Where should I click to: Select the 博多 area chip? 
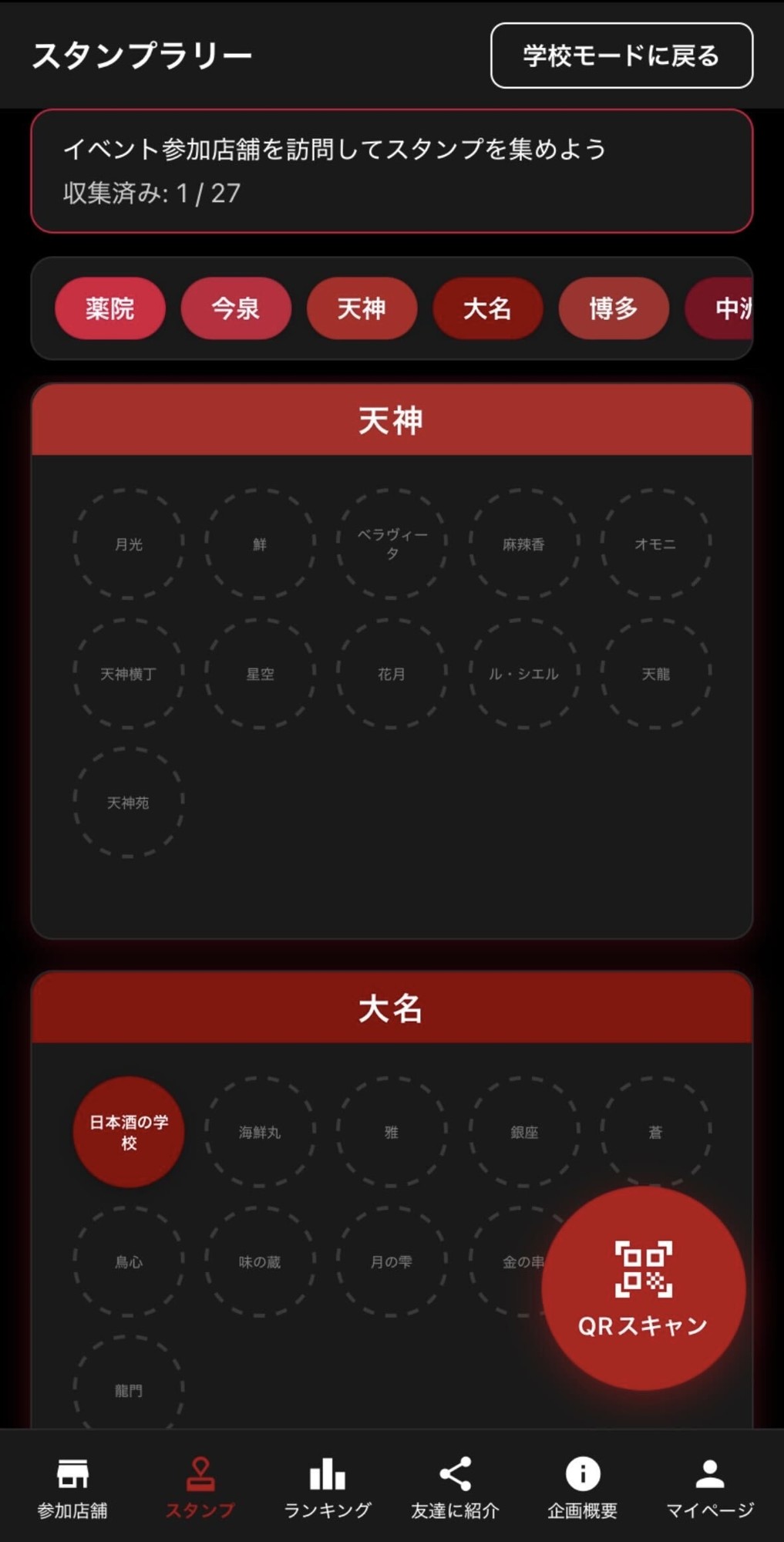point(614,308)
